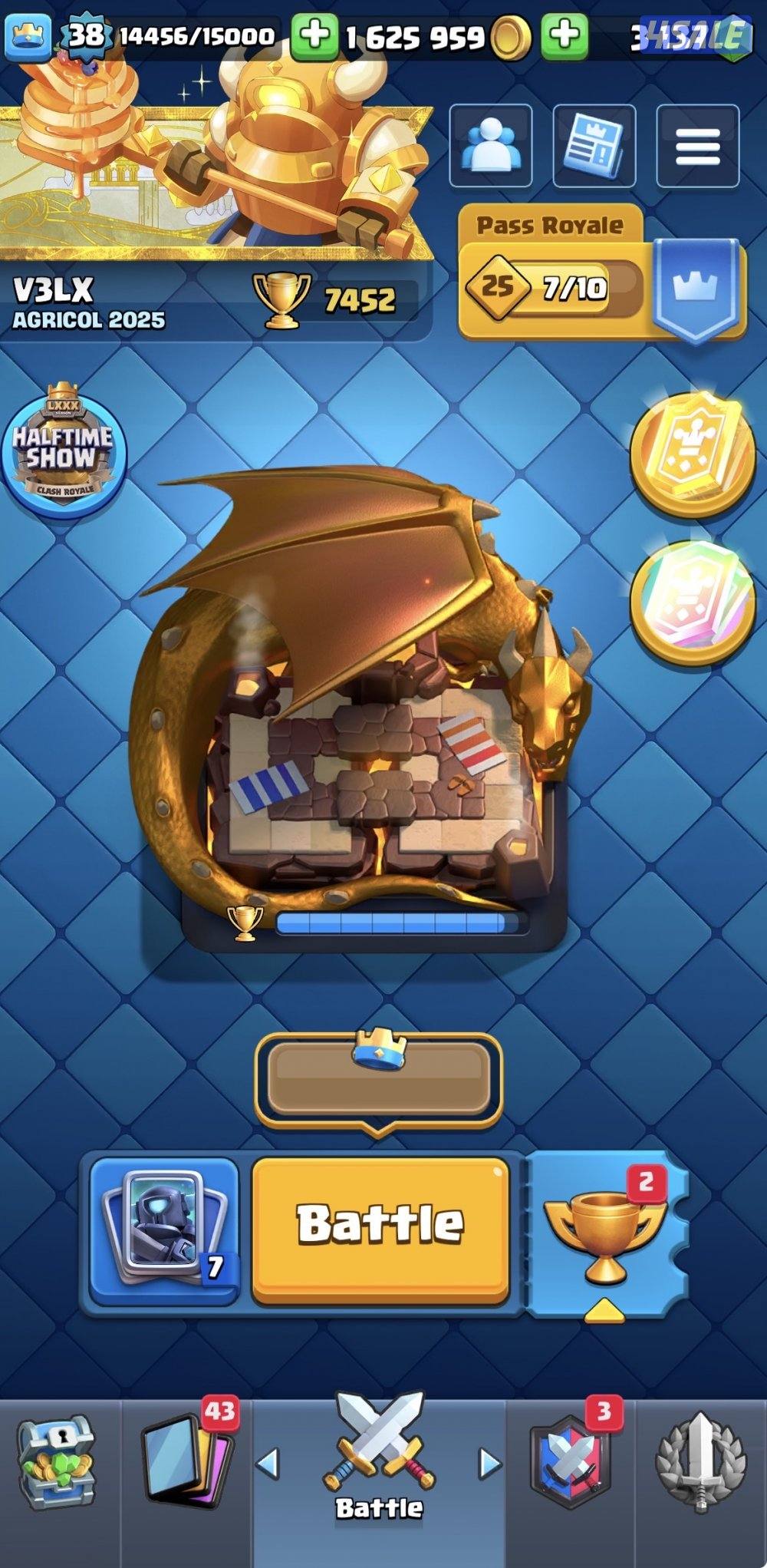Image resolution: width=767 pixels, height=1568 pixels.
Task: Add more gold with the plus button
Action: [x=565, y=35]
